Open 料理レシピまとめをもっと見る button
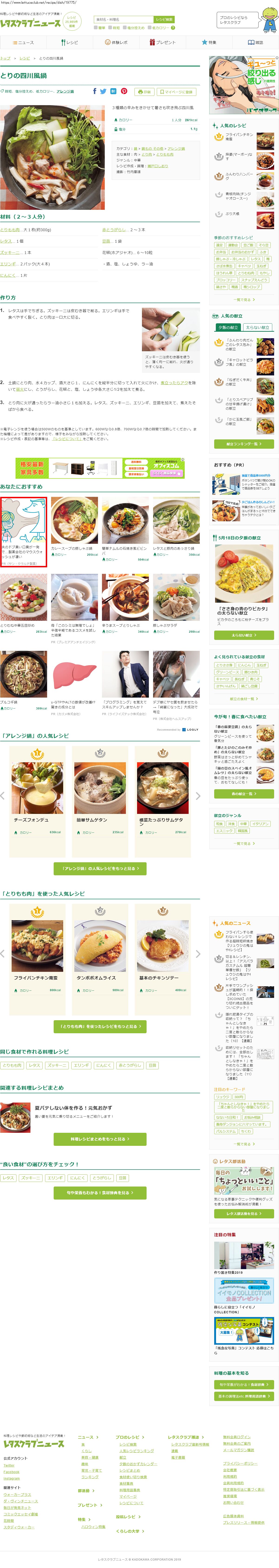Image resolution: width=279 pixels, height=1568 pixels. 100,1139
